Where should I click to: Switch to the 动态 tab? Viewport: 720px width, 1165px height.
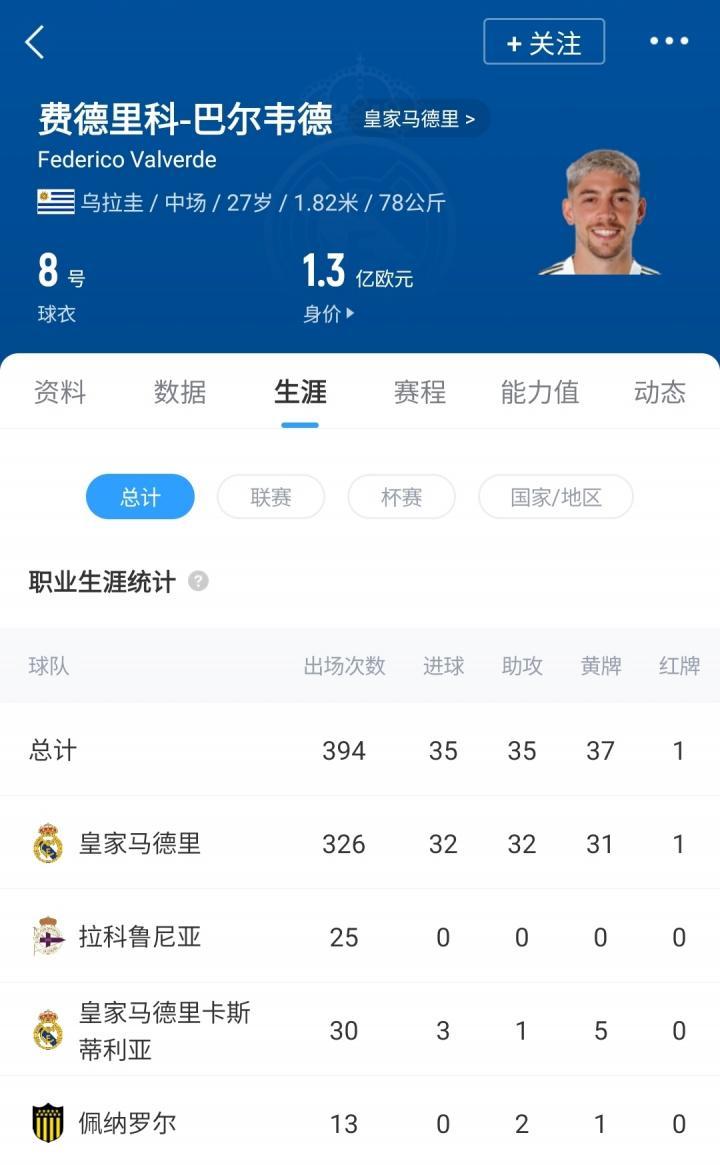660,392
